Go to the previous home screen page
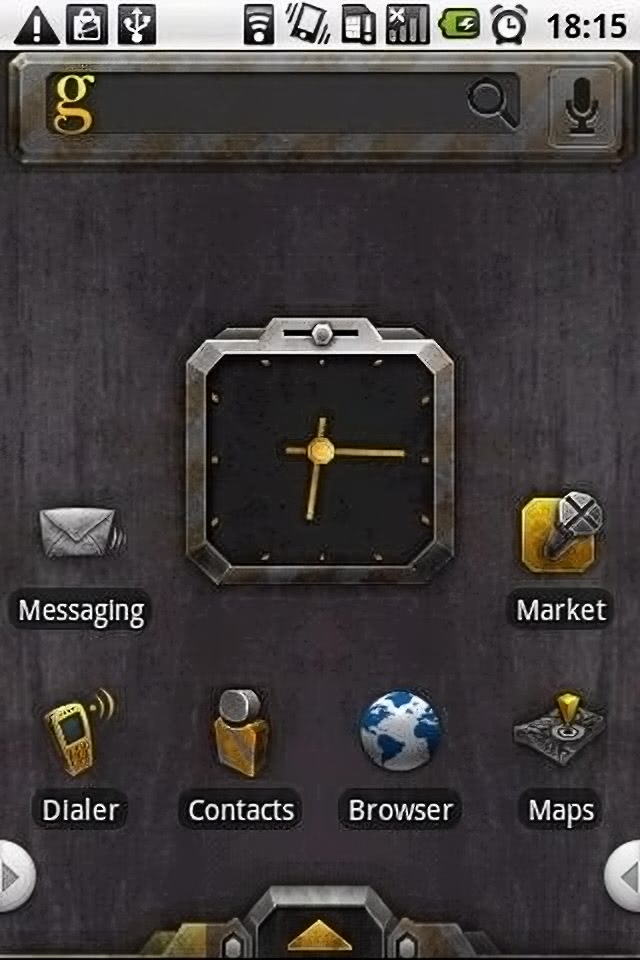Image resolution: width=640 pixels, height=960 pixels. tap(14, 876)
